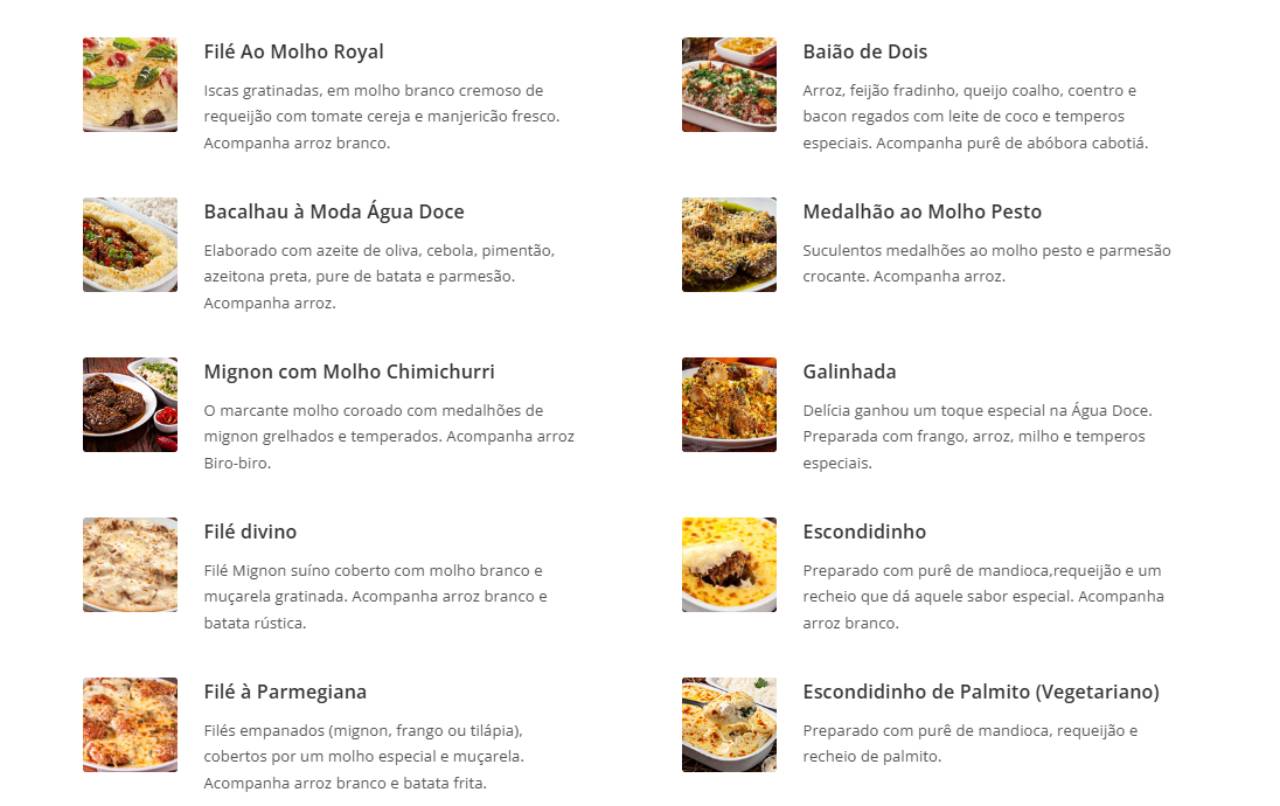This screenshot has width=1280, height=806.
Task: View the Galinhada dish photo
Action: [729, 405]
